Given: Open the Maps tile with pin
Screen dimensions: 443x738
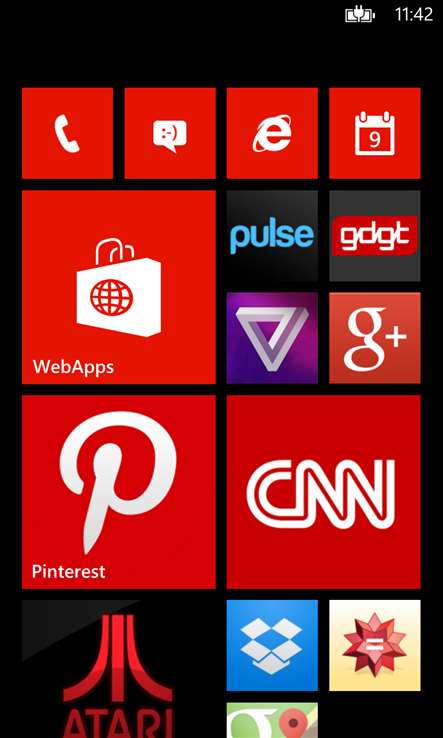Looking at the screenshot, I should pyautogui.click(x=272, y=721).
